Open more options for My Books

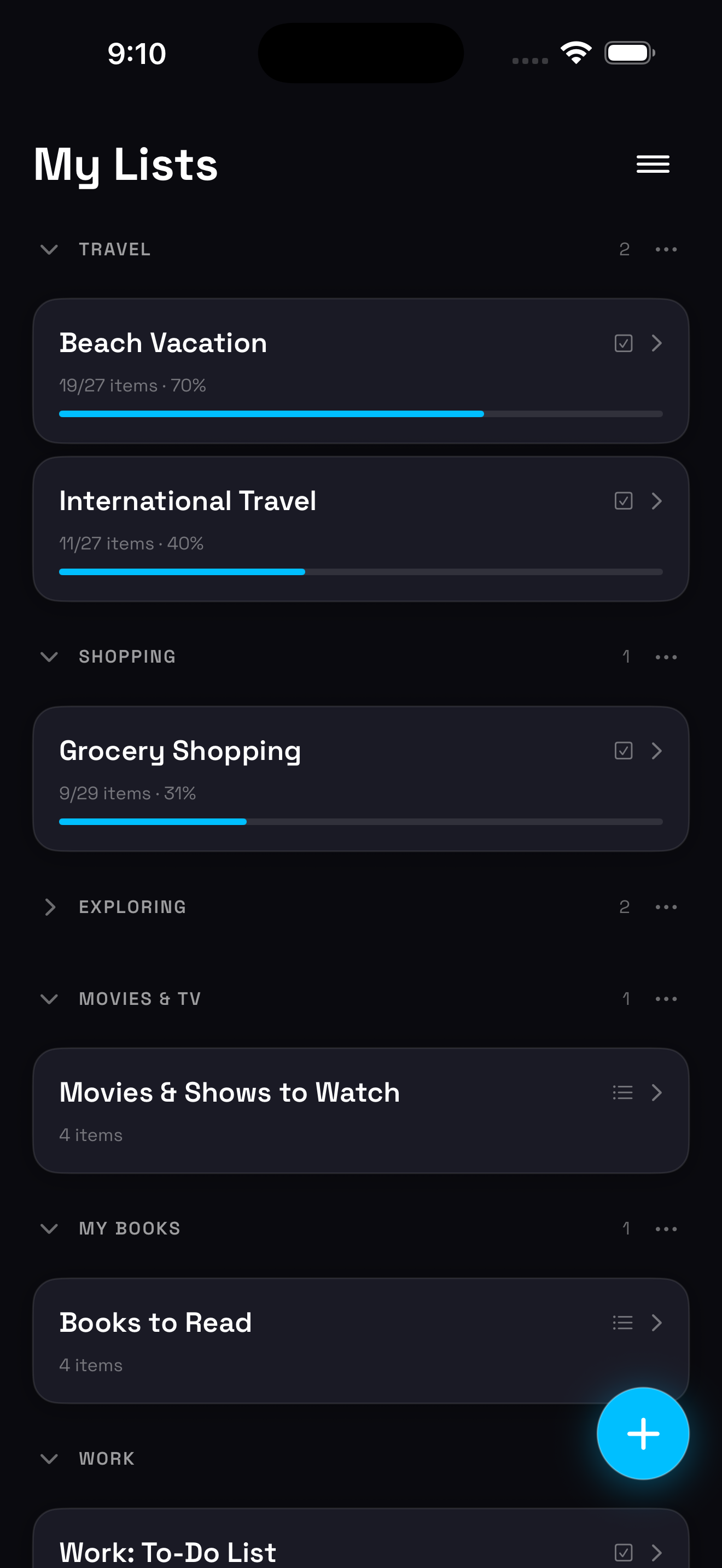pyautogui.click(x=666, y=1228)
